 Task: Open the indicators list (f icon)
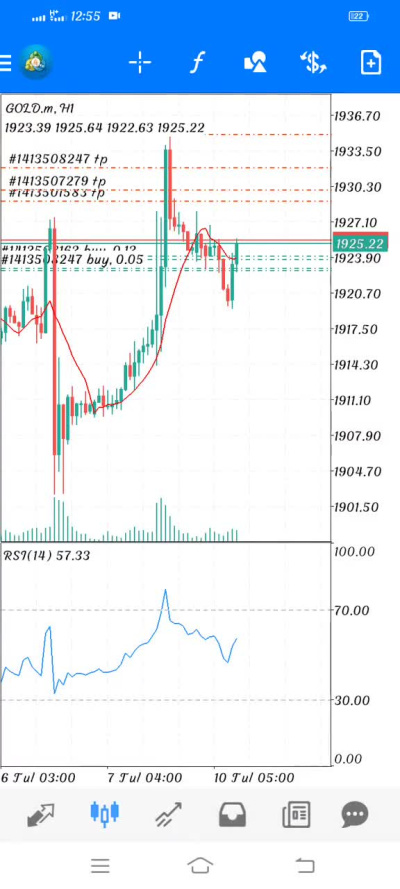tap(197, 62)
